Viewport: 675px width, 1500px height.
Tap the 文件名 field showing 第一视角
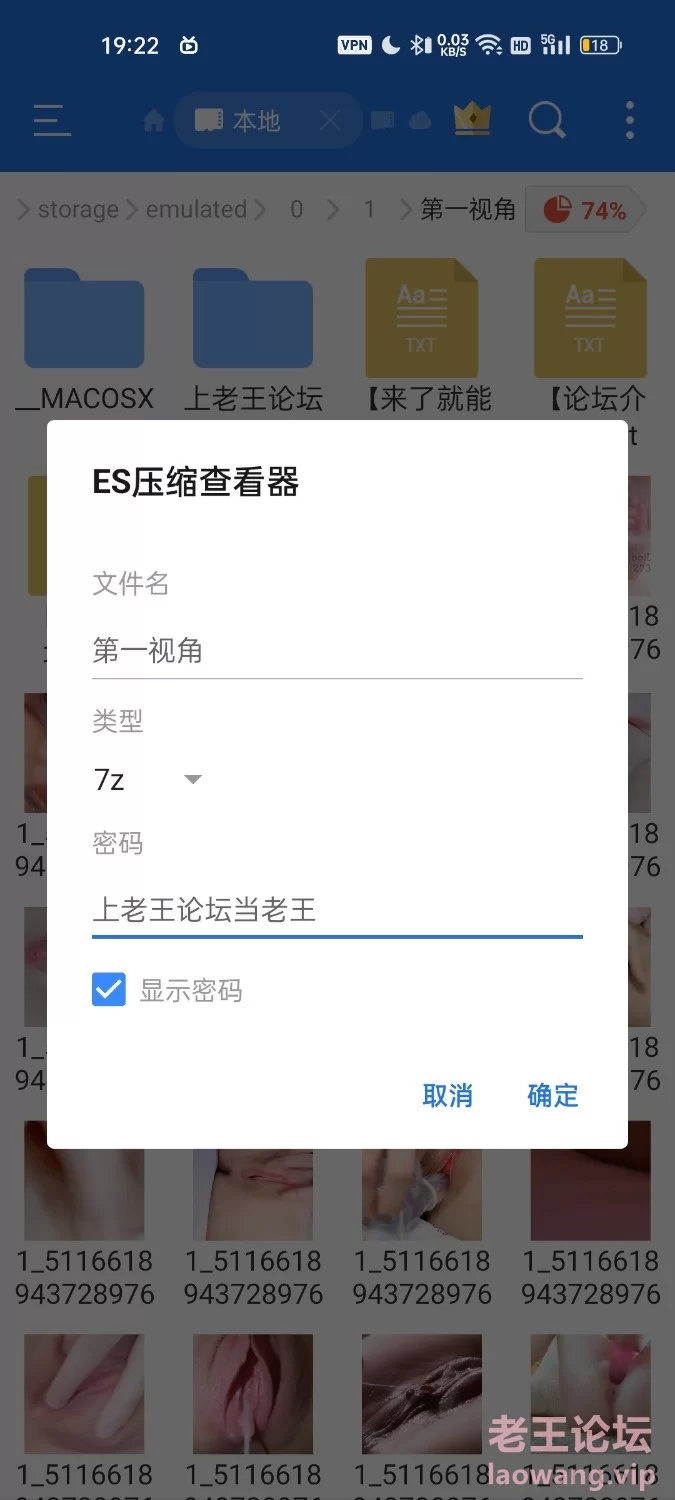(336, 651)
